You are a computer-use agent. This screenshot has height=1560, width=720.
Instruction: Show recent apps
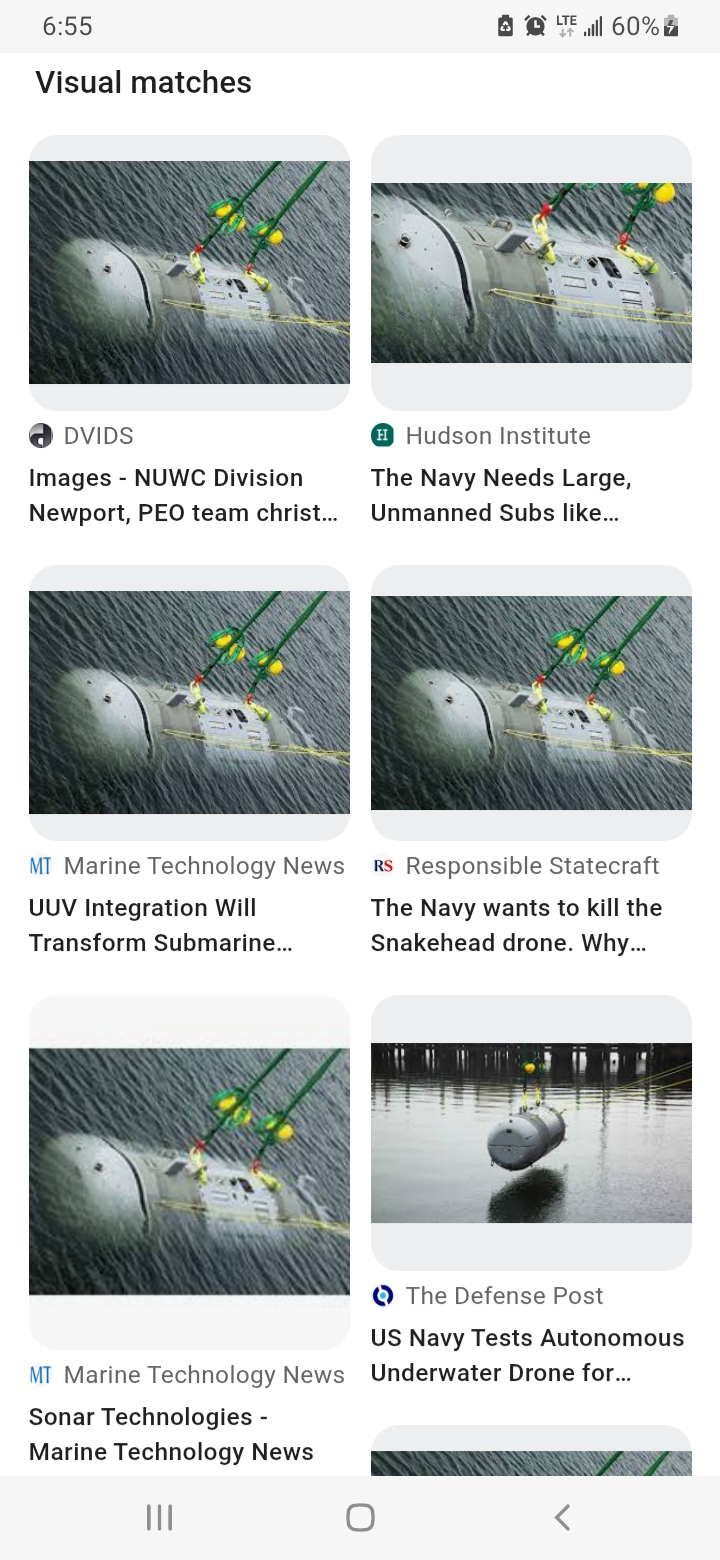click(159, 1517)
